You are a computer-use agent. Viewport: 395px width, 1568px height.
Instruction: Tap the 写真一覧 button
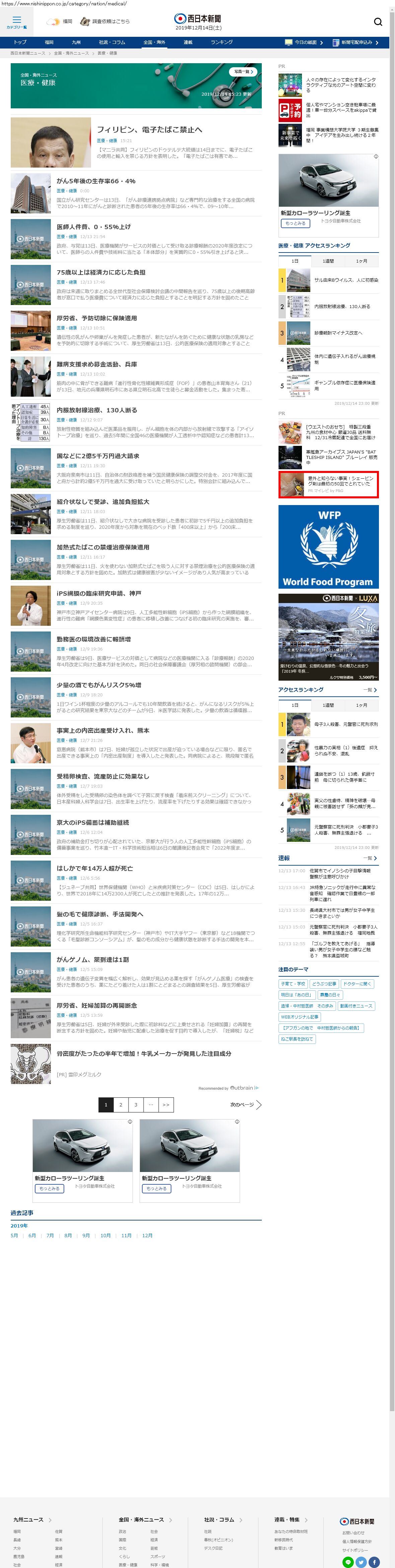coord(243,72)
